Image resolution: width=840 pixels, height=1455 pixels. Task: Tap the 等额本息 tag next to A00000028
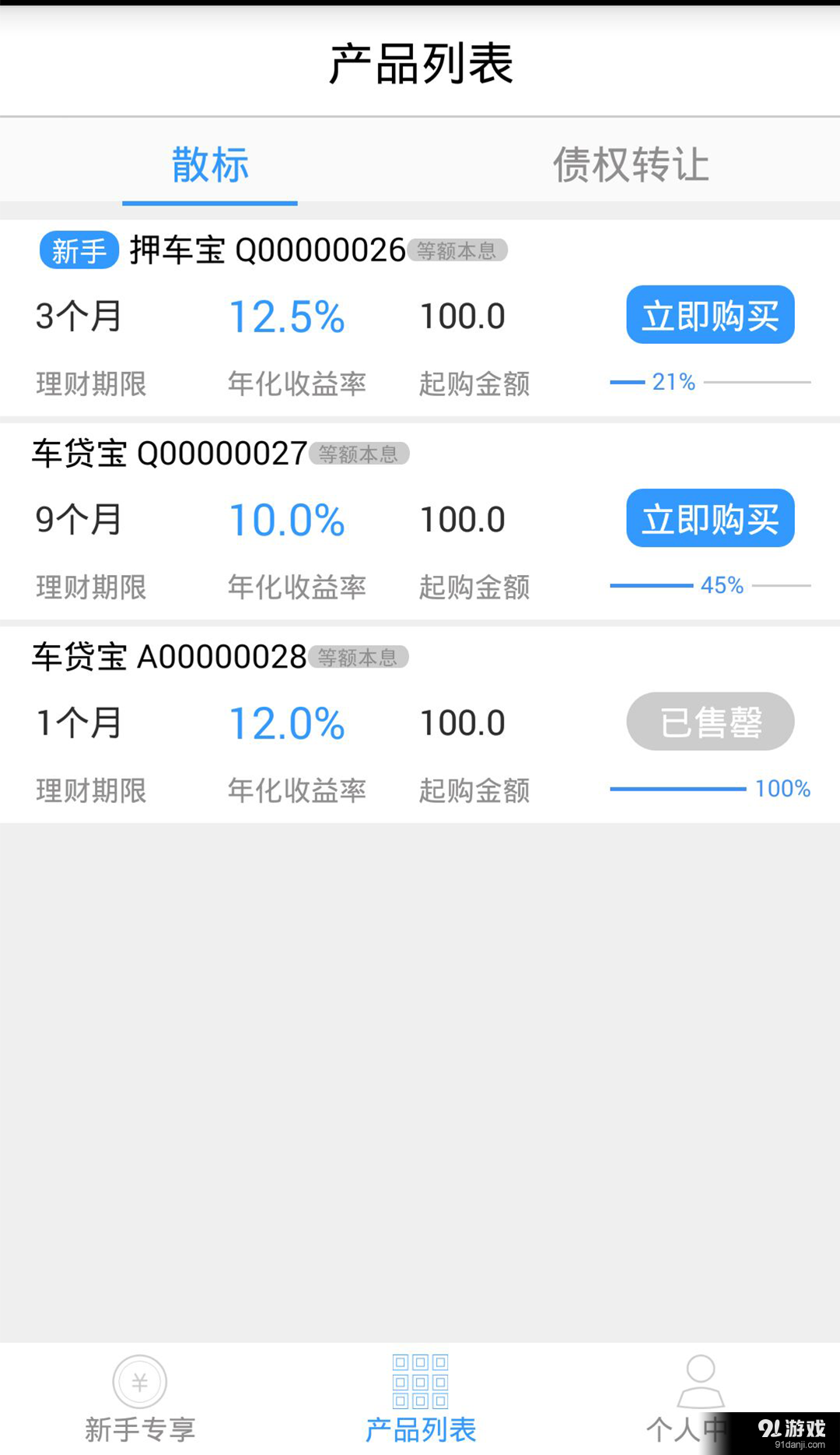[x=359, y=657]
